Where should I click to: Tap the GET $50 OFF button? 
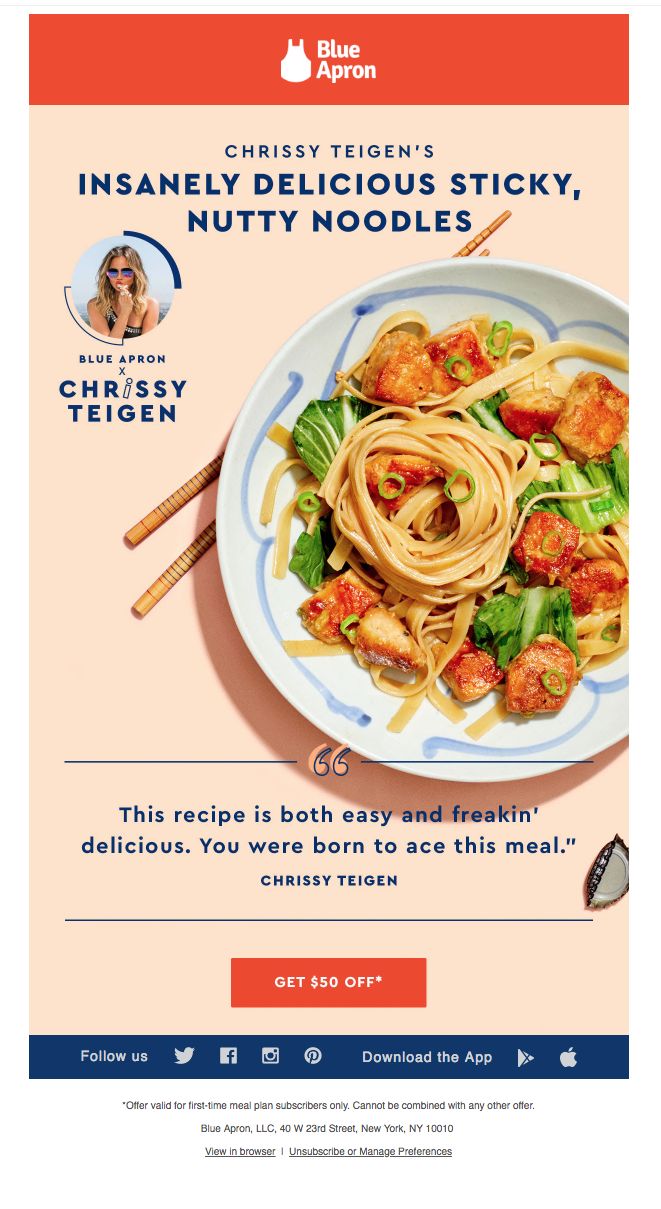[x=328, y=982]
